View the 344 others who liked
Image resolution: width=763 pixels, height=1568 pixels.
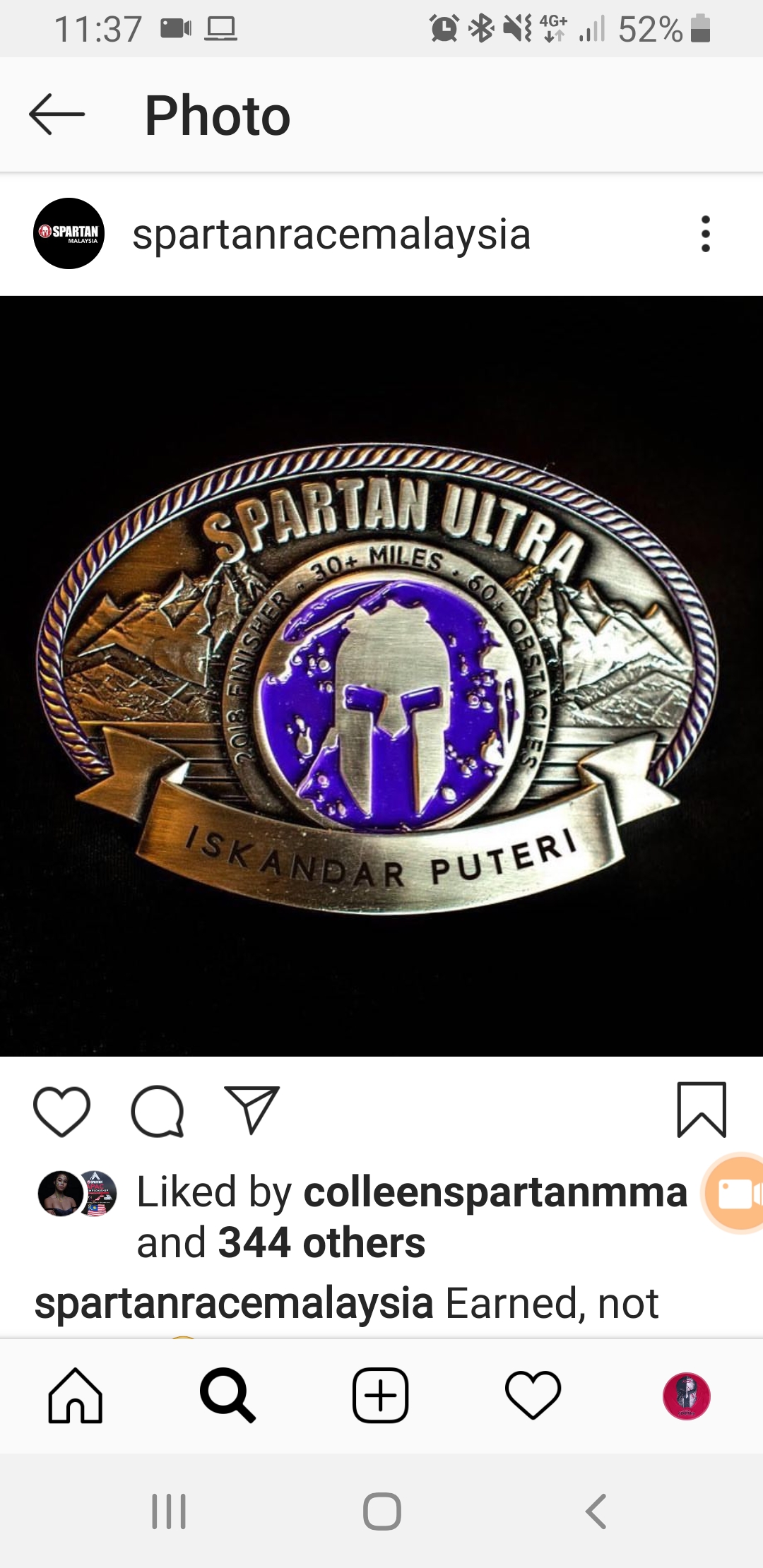321,1242
